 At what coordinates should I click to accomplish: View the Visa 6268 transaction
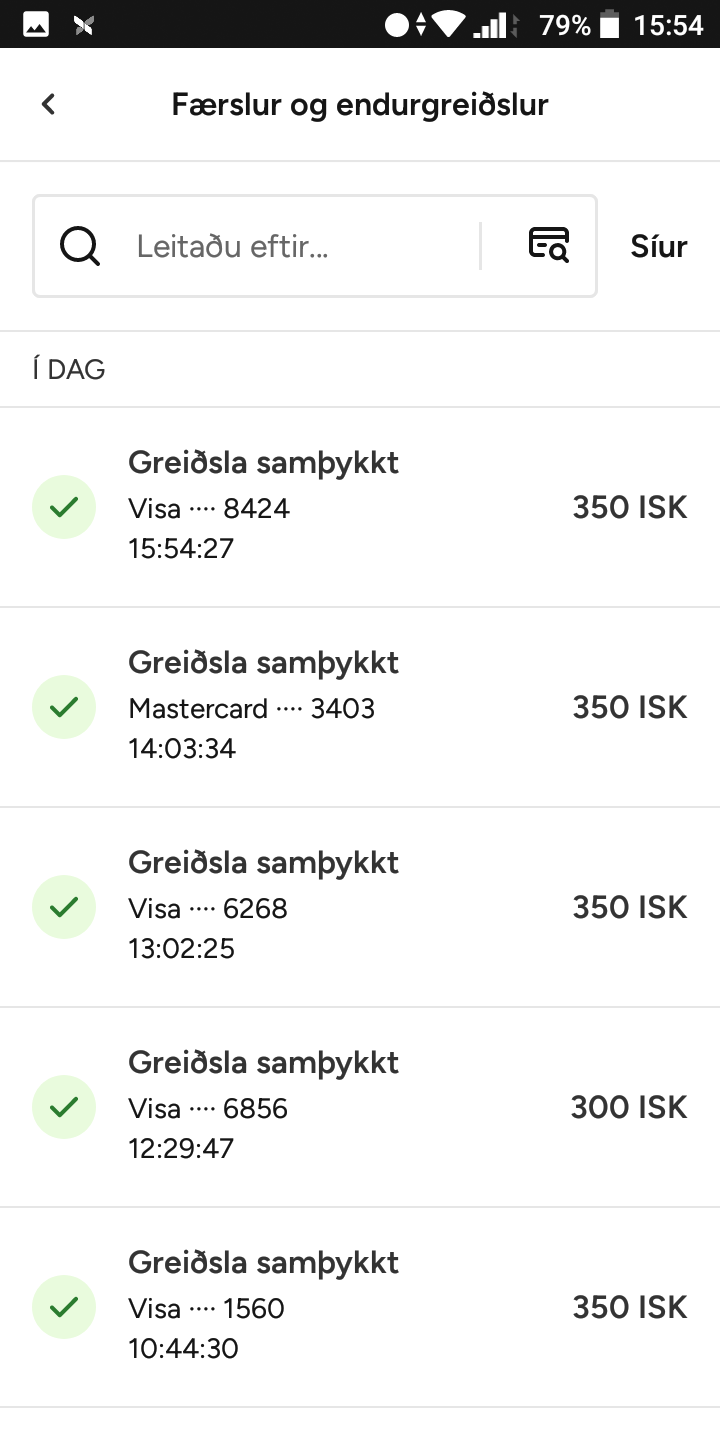coord(360,907)
